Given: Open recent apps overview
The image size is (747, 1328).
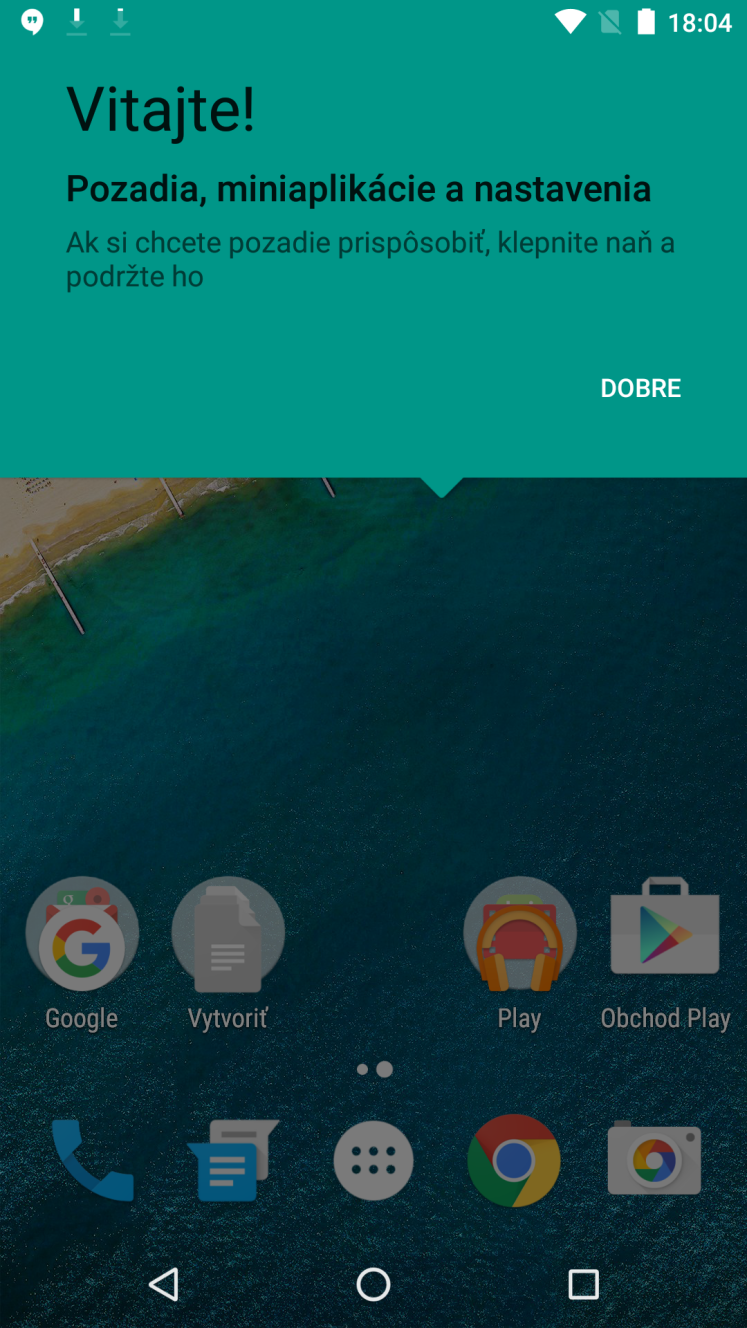Looking at the screenshot, I should [583, 1284].
